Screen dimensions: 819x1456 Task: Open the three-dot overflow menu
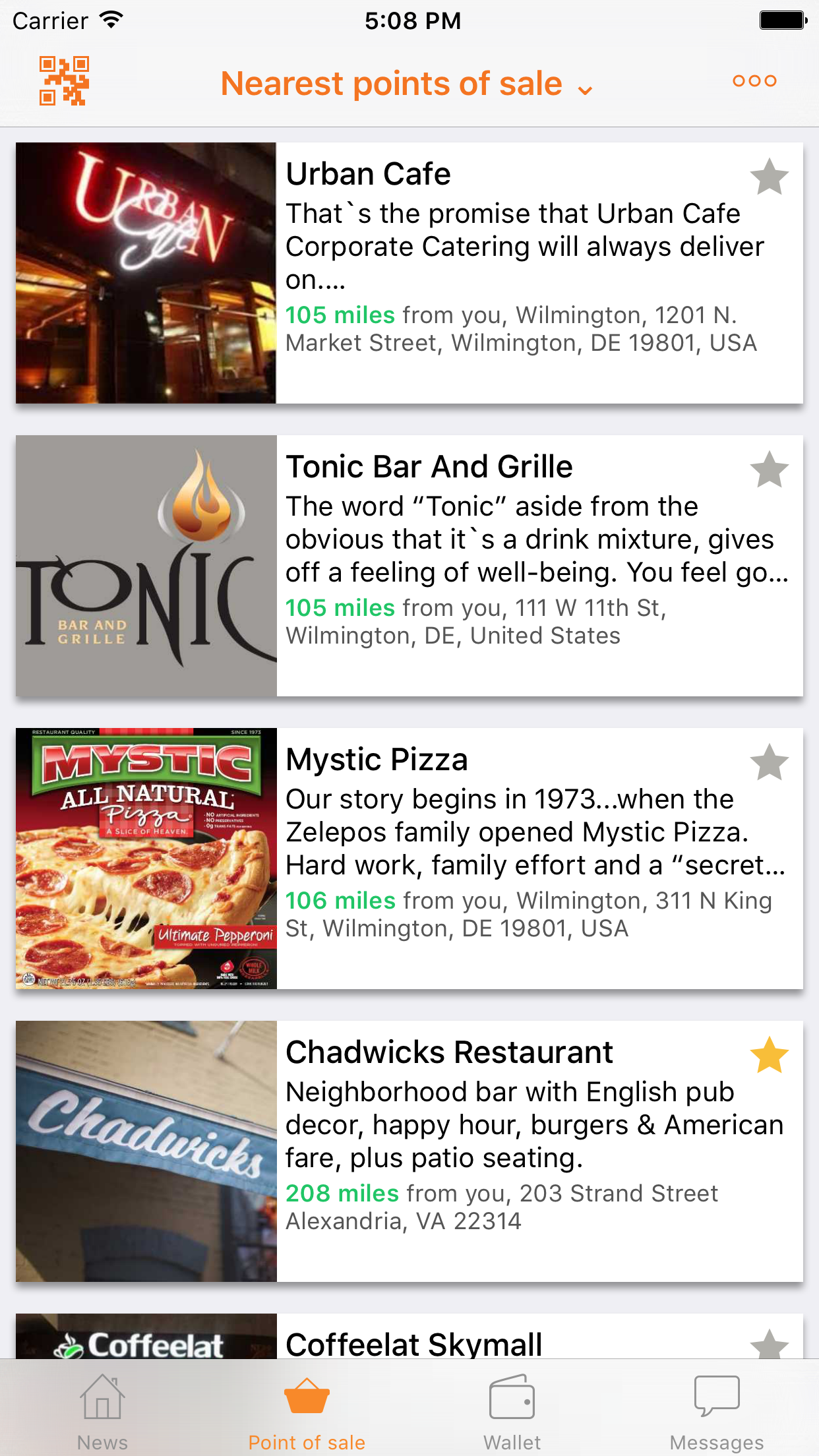tap(754, 81)
